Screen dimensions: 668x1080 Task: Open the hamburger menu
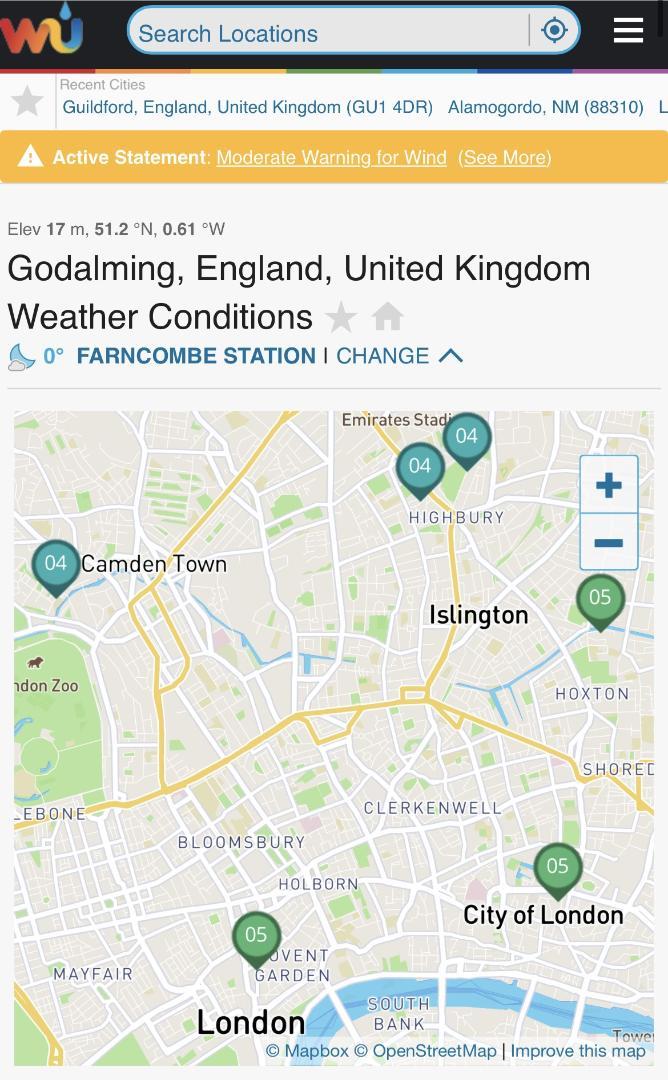click(628, 31)
